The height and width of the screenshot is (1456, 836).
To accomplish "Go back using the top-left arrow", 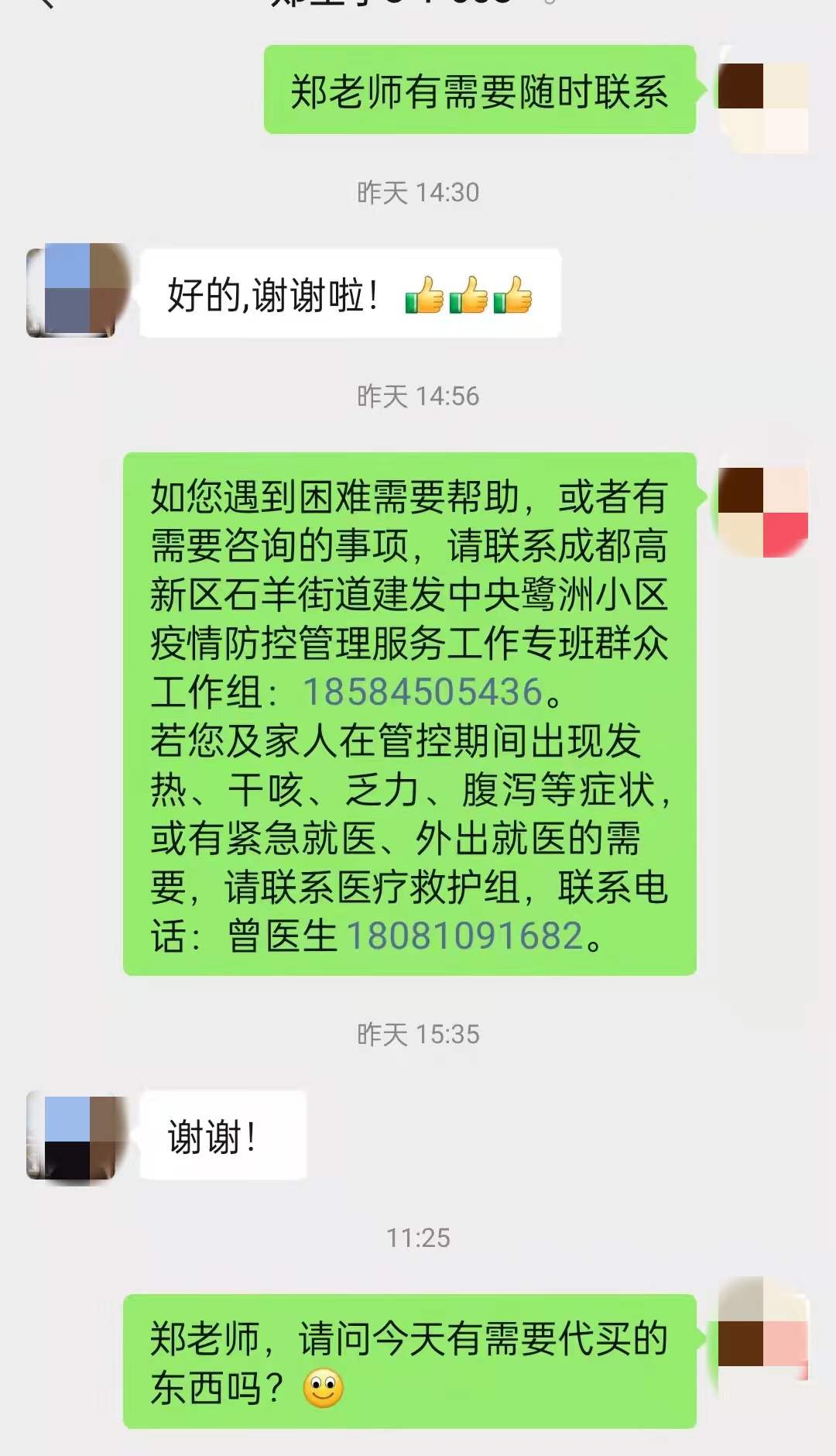I will point(45,3).
